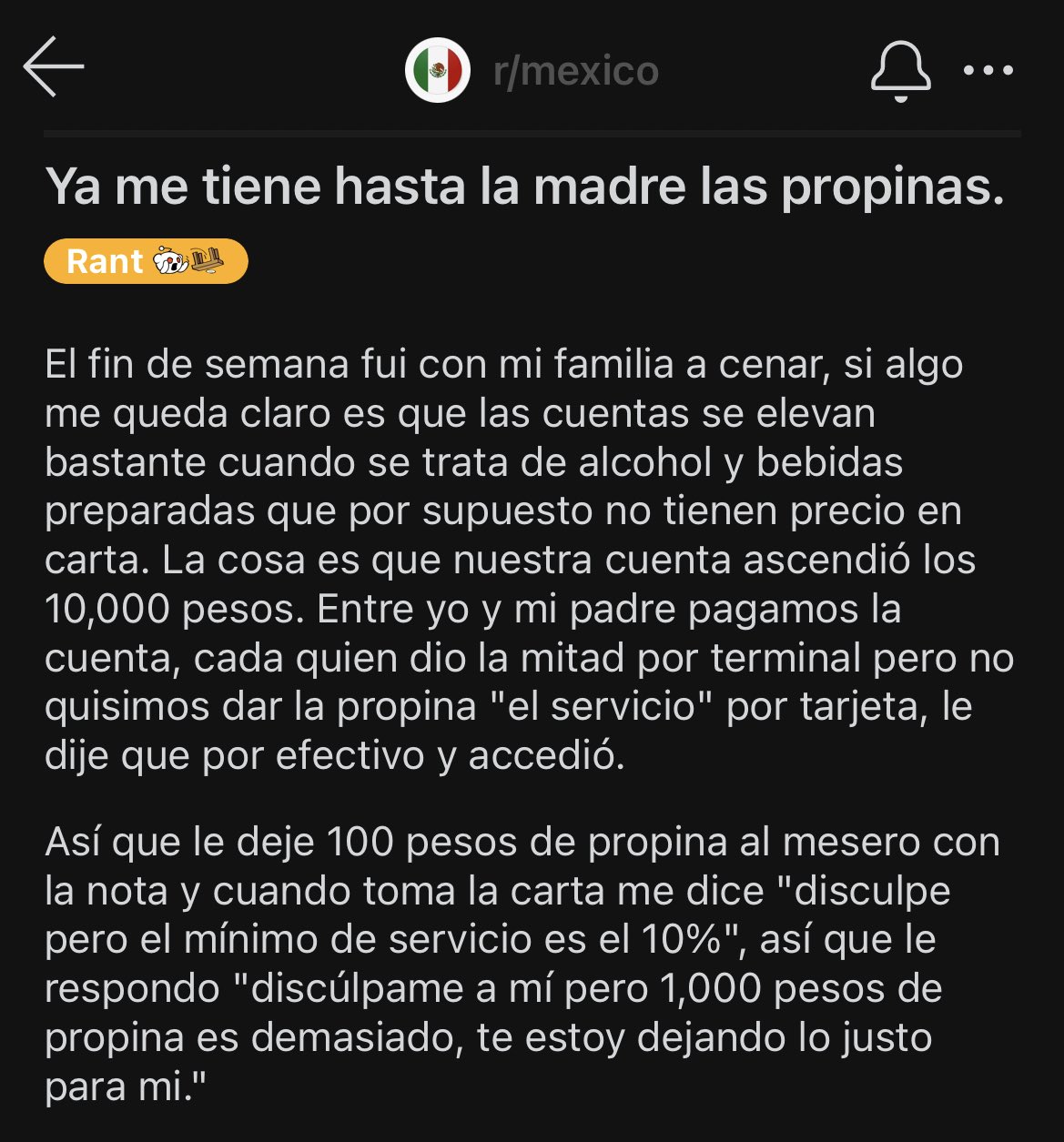Screen dimensions: 1064x1142
Task: Open the r/mexico community page
Action: [x=574, y=71]
